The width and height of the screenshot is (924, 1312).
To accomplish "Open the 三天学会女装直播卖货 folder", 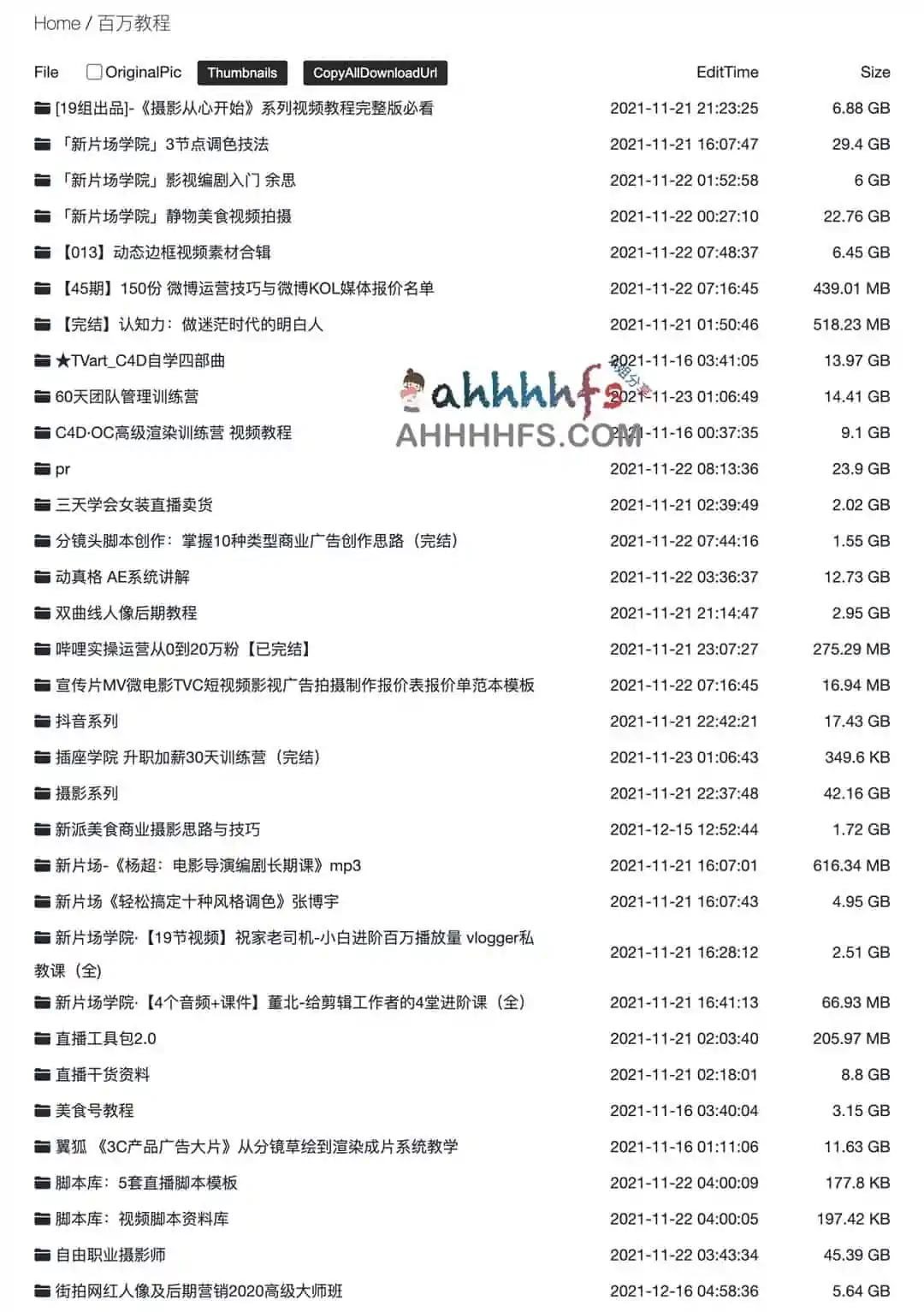I will 134,505.
